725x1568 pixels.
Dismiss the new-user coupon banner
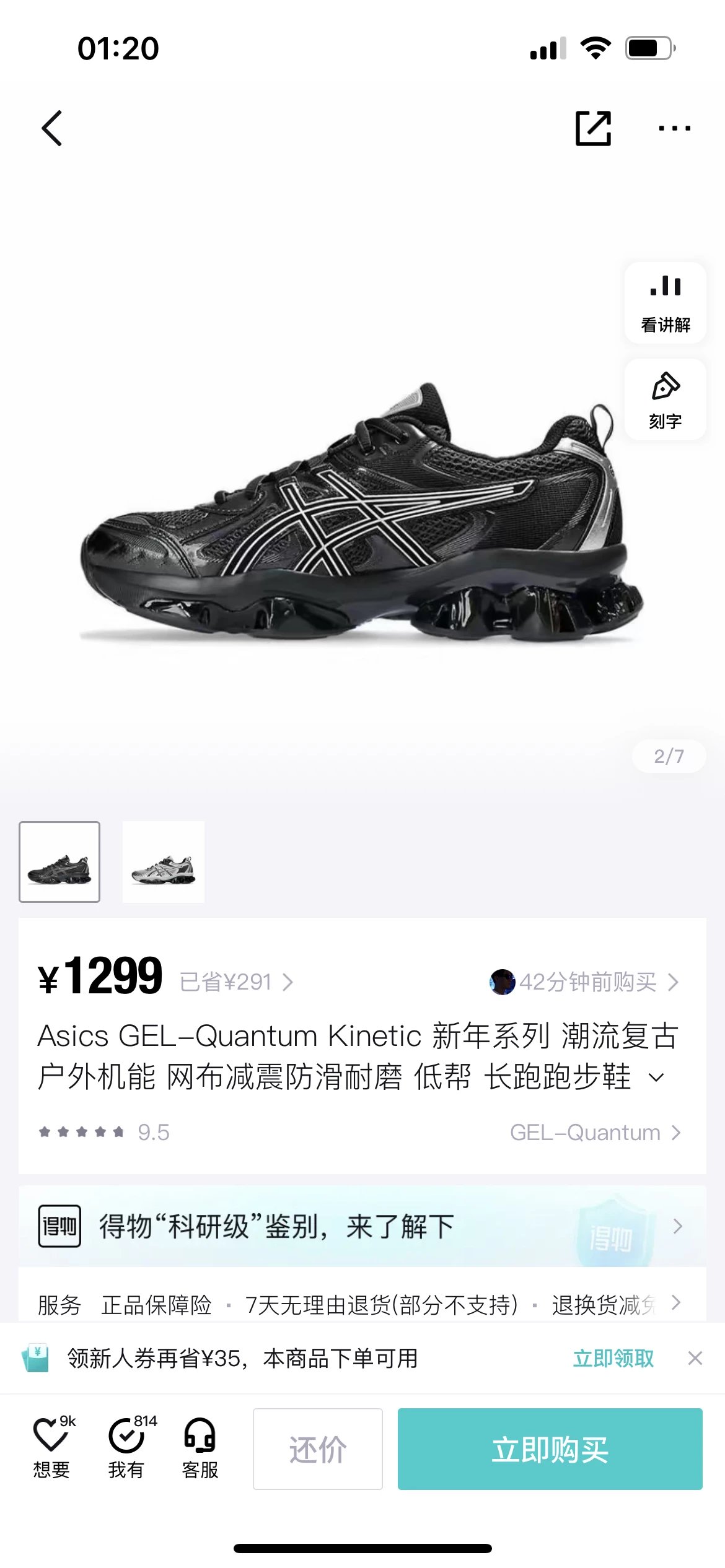[695, 1359]
